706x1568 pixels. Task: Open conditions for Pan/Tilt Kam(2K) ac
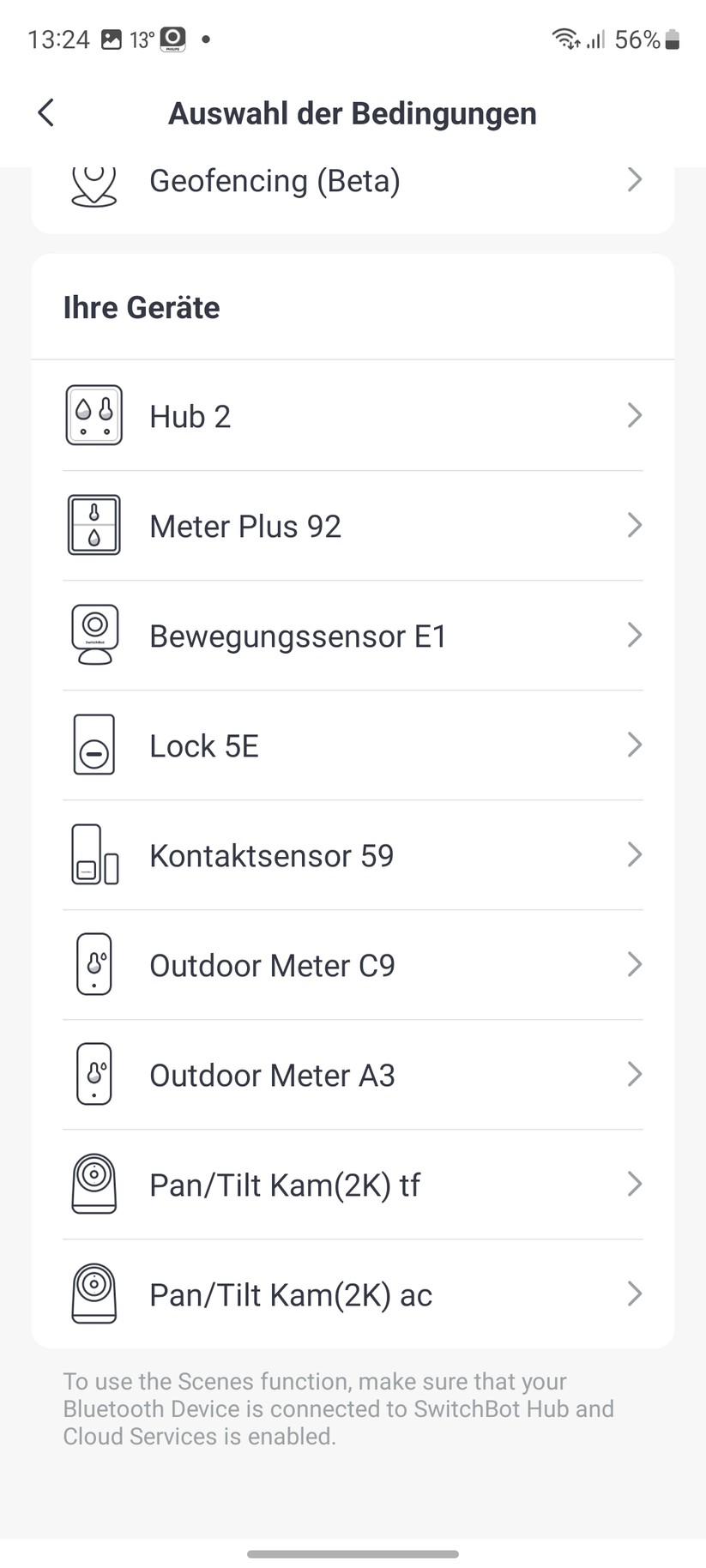pos(634,1294)
